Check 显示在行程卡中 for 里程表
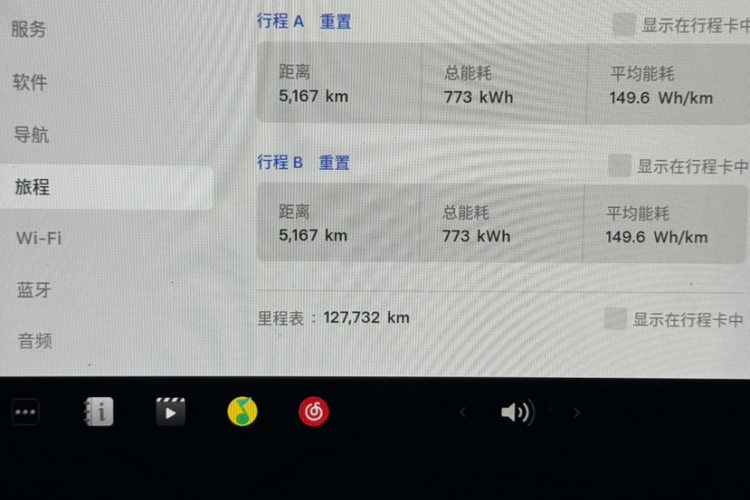Screen dimensions: 750x500 [616, 320]
